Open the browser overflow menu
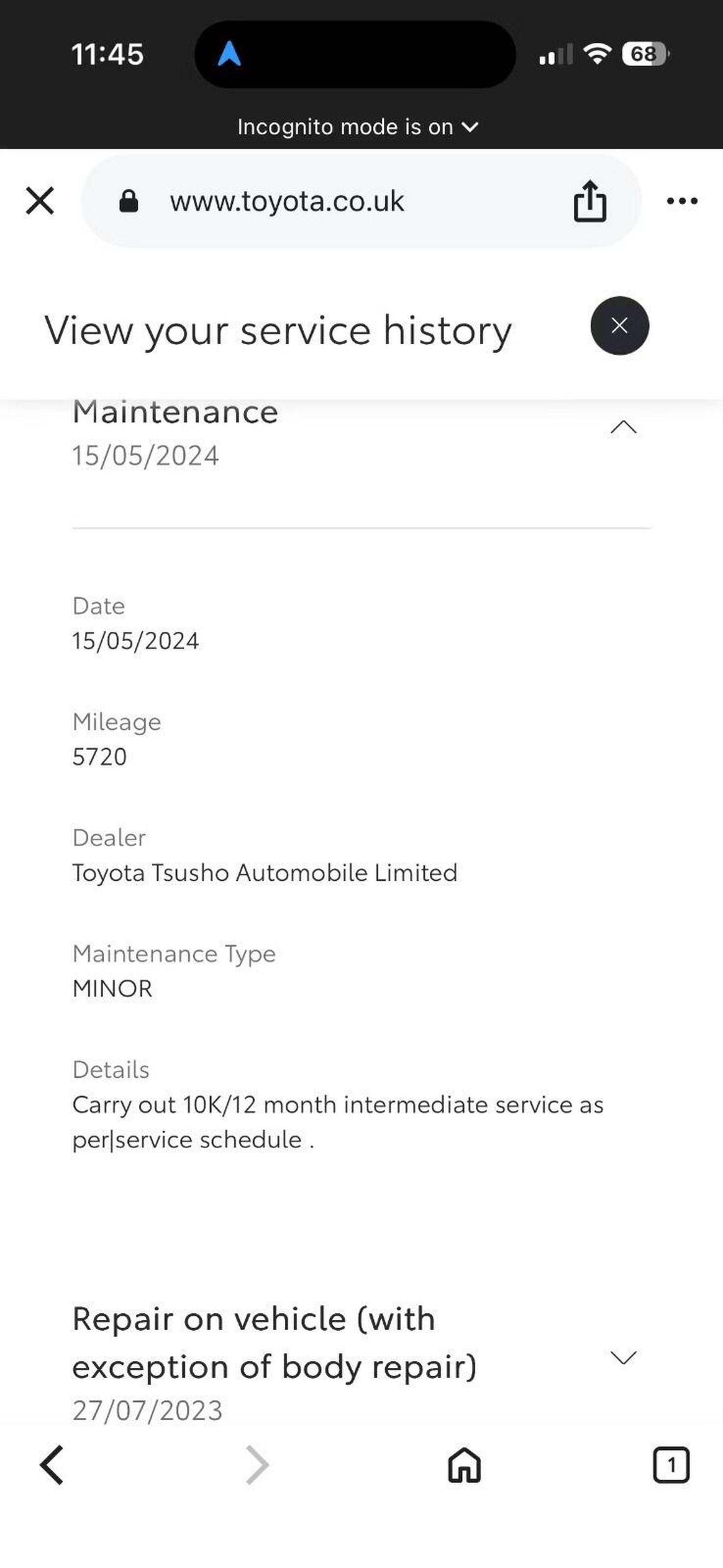Screen dimensions: 723x1568 coord(681,201)
